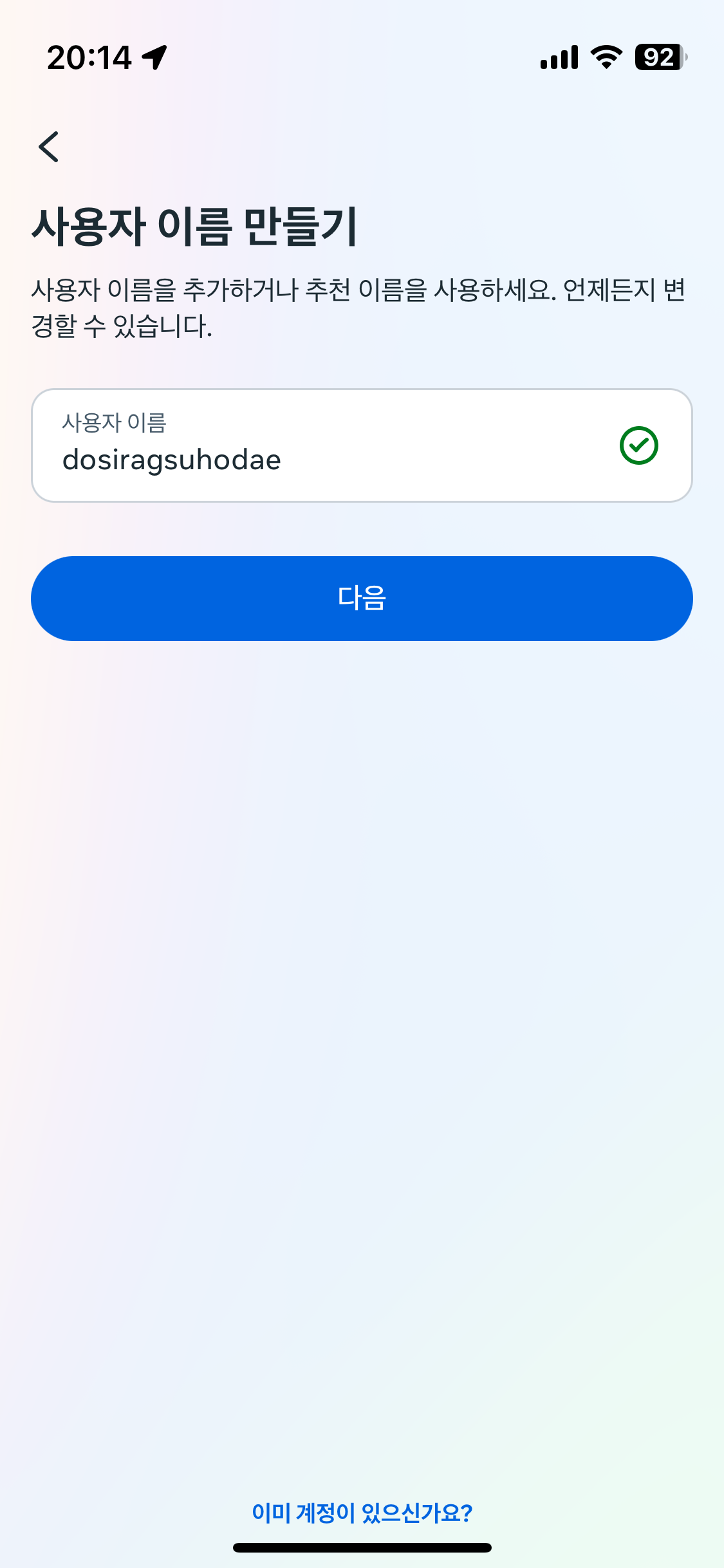Screen dimensions: 724x1568
Task: Tap the 사용자 이름 만들기 heading
Action: [196, 225]
